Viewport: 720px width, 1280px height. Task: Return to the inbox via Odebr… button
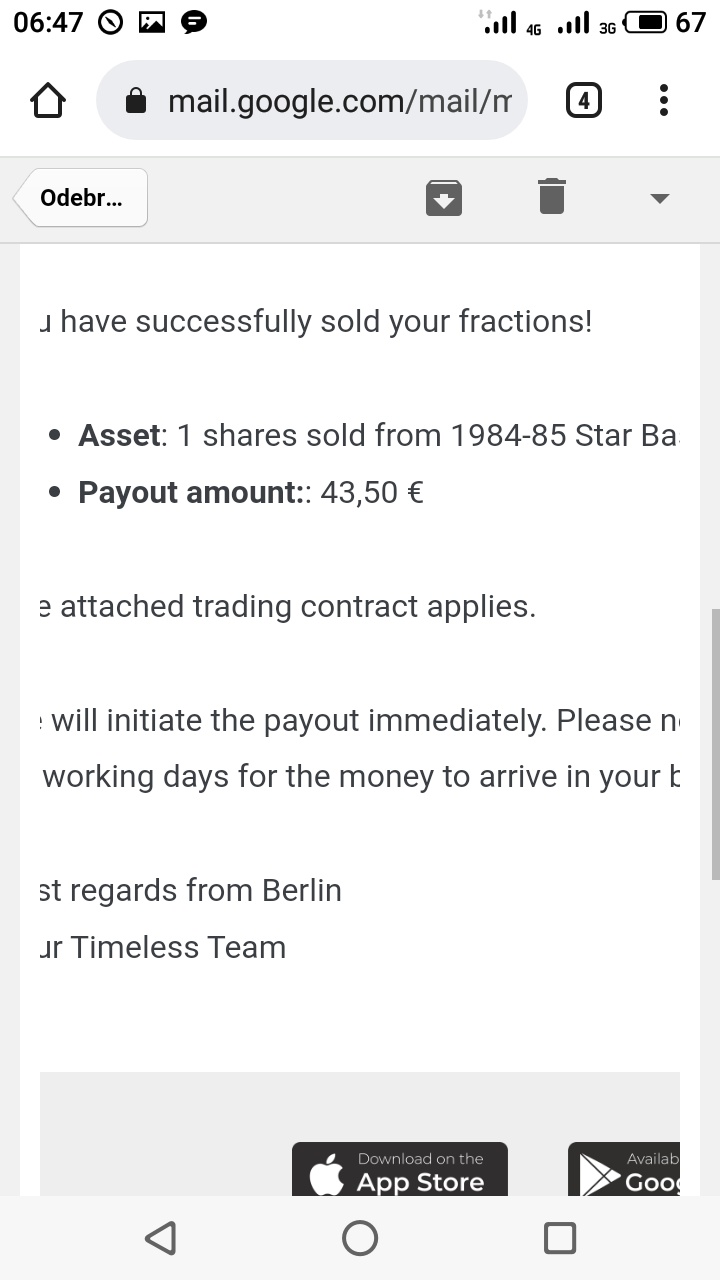tap(81, 197)
